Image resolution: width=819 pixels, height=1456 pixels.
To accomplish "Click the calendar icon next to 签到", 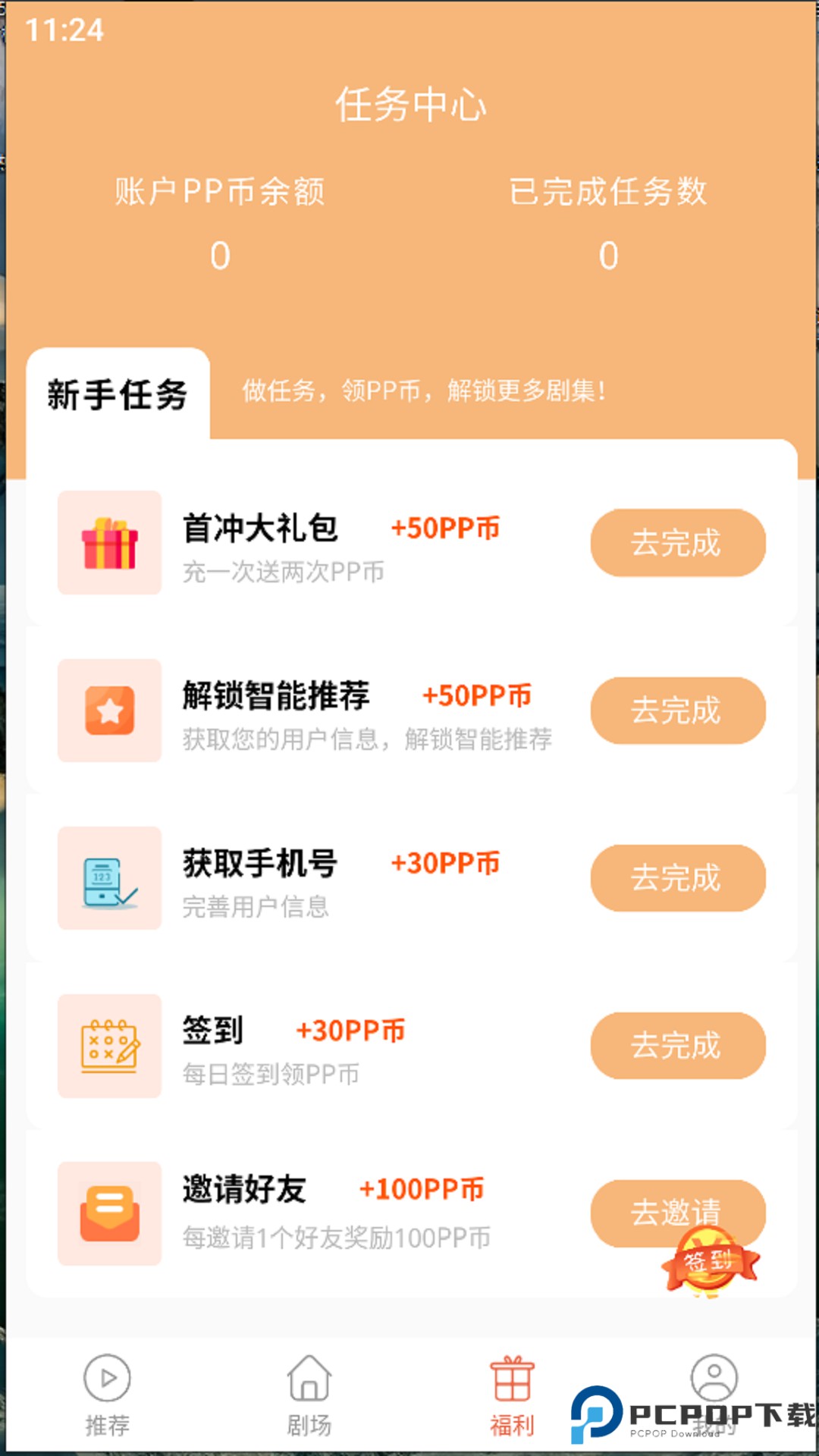I will [x=108, y=1046].
